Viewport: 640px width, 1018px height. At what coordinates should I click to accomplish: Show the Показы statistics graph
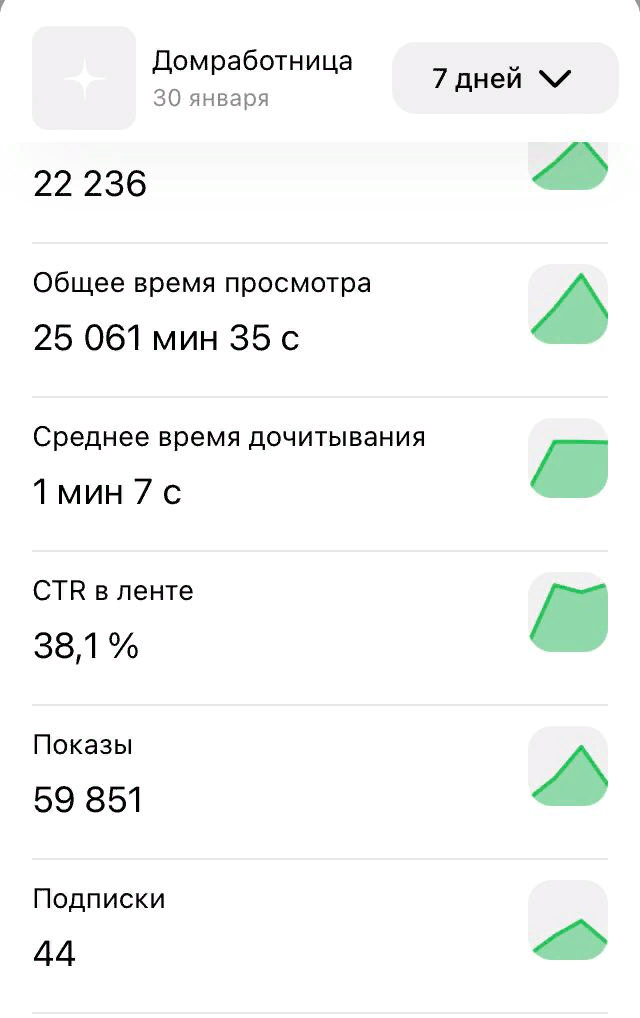click(x=568, y=766)
